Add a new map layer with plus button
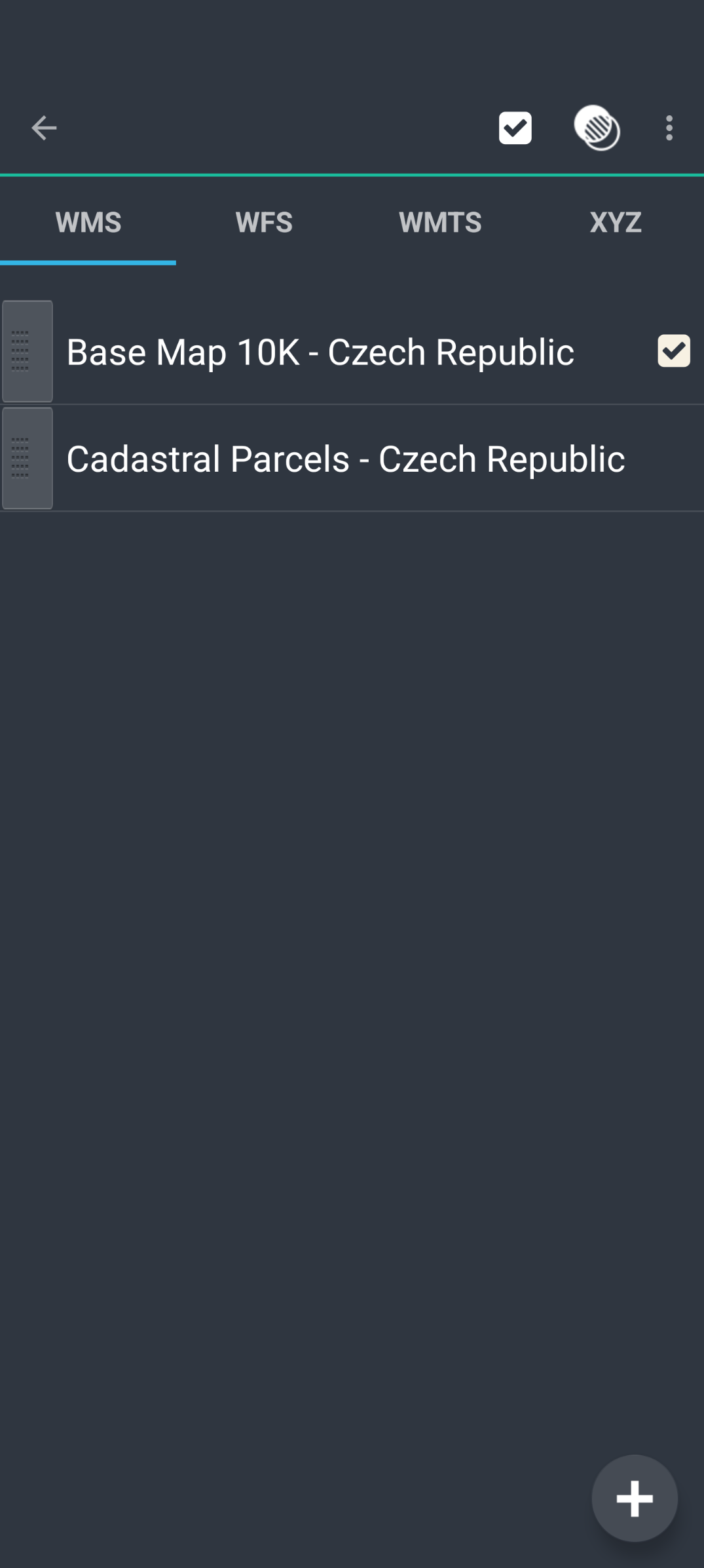Image resolution: width=704 pixels, height=1568 pixels. (634, 1498)
